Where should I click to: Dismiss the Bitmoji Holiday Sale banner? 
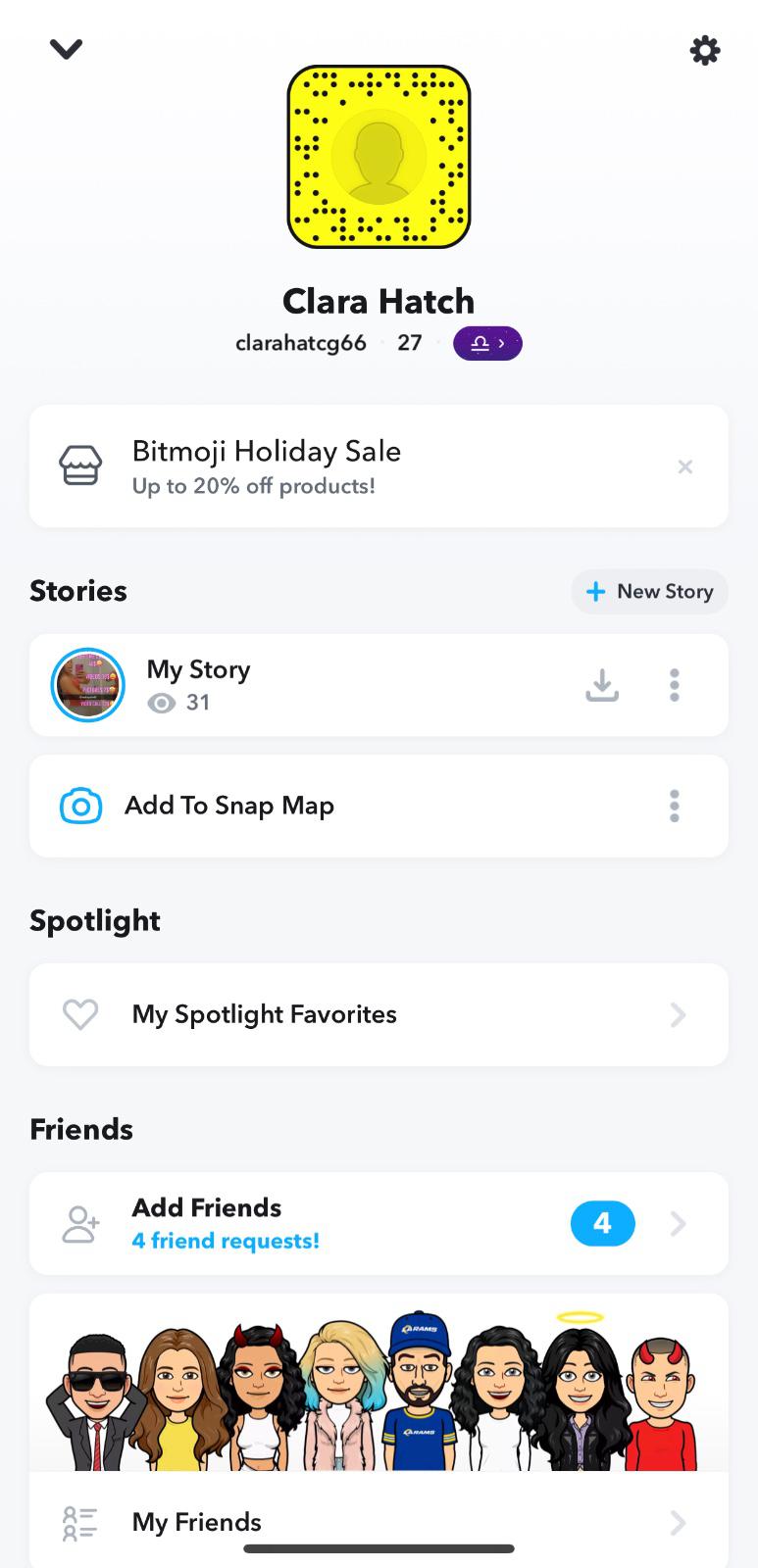click(685, 466)
